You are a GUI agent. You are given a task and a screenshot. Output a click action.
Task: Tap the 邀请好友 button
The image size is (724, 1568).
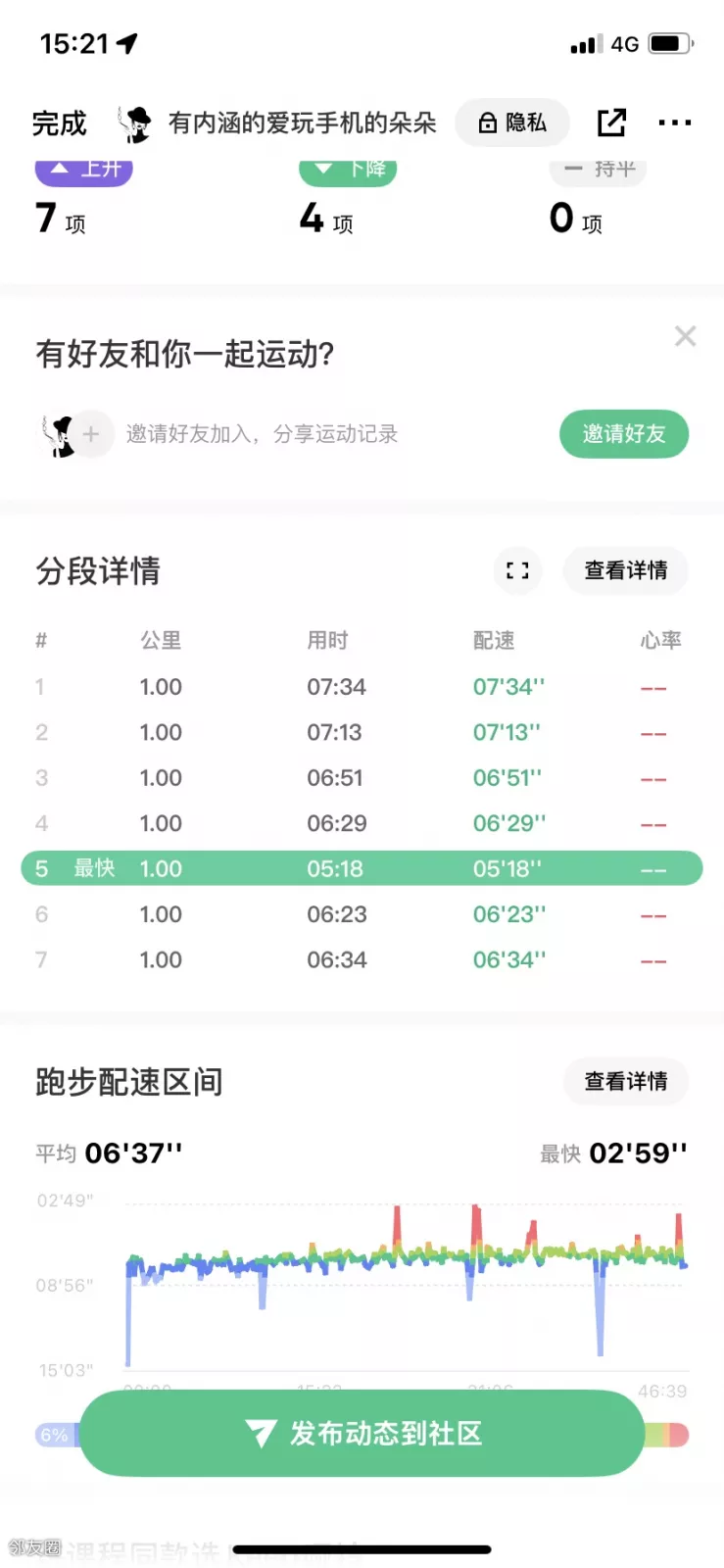click(x=624, y=434)
